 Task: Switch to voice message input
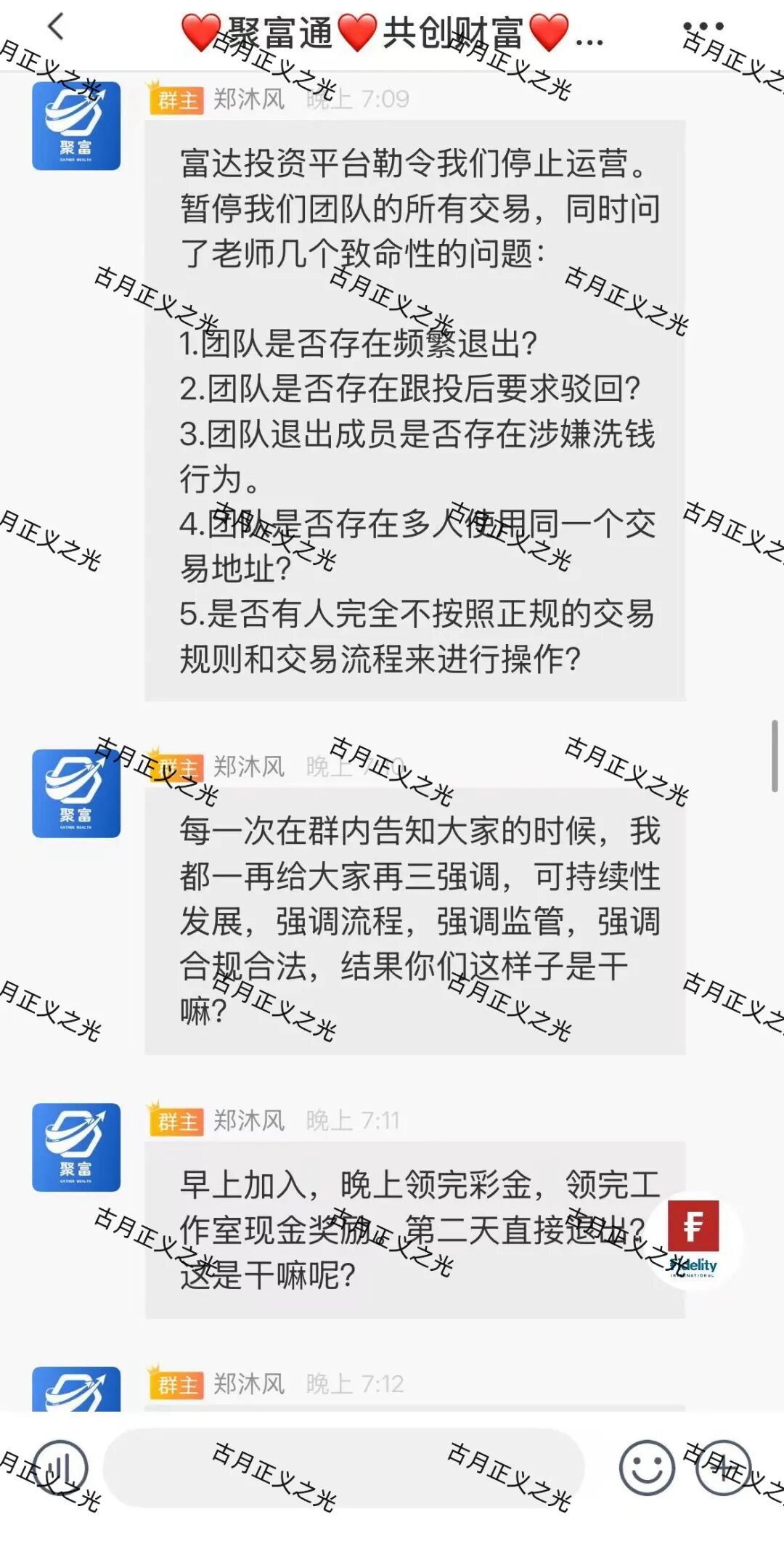[x=60, y=1467]
